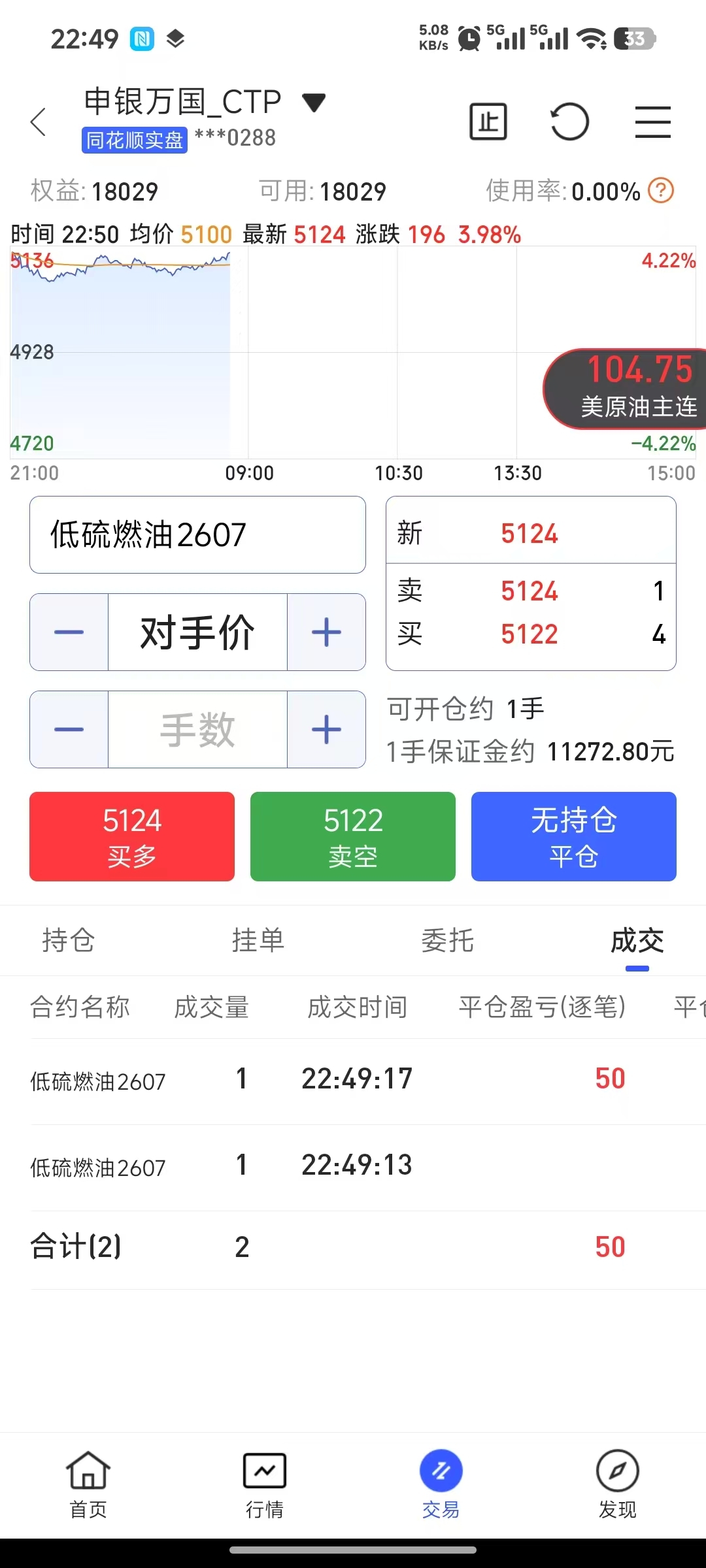Screen dimensions: 706x1568
Task: Open the hamburger menu
Action: pyautogui.click(x=653, y=122)
